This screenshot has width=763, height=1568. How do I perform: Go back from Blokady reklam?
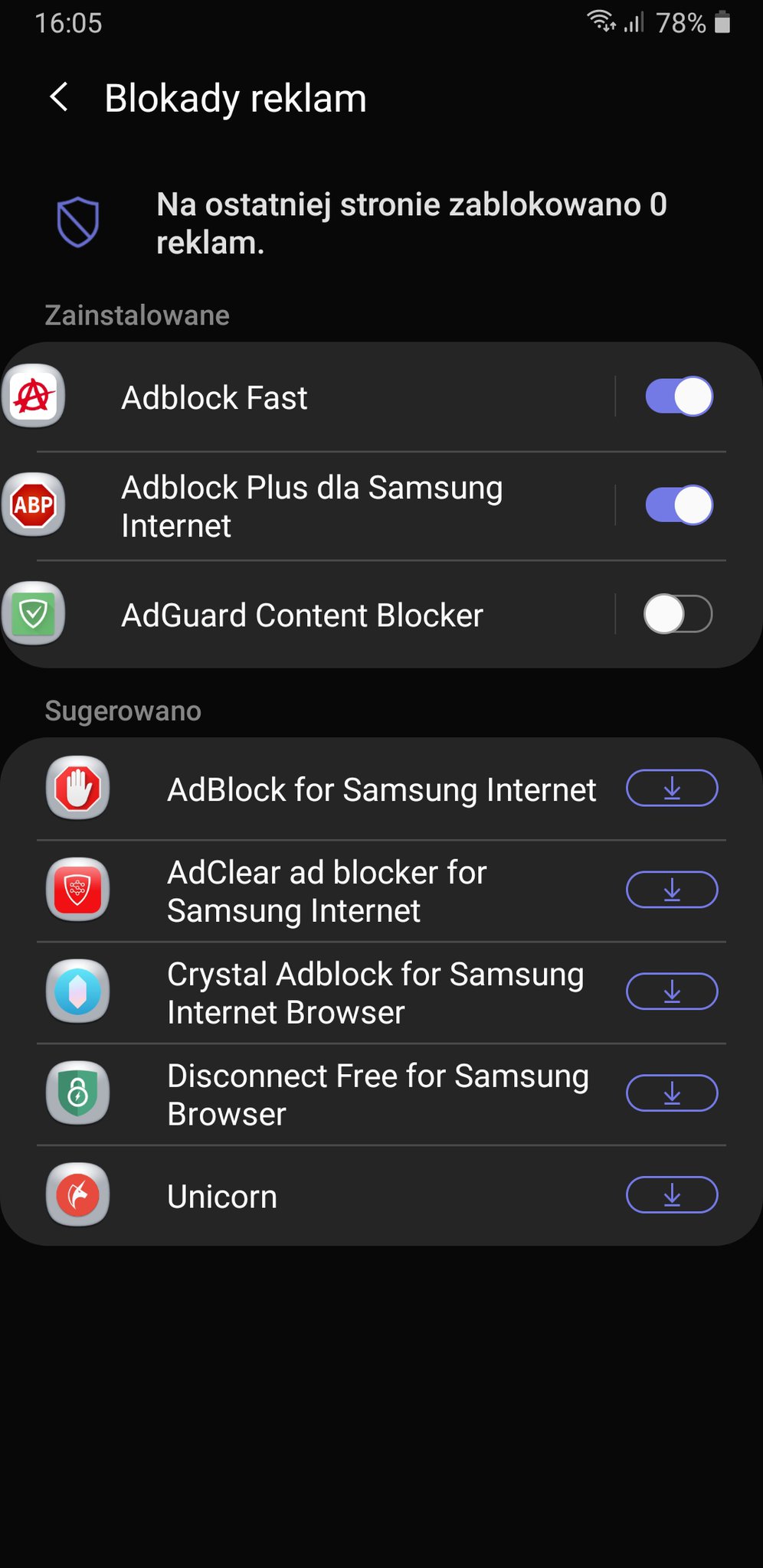pos(59,98)
